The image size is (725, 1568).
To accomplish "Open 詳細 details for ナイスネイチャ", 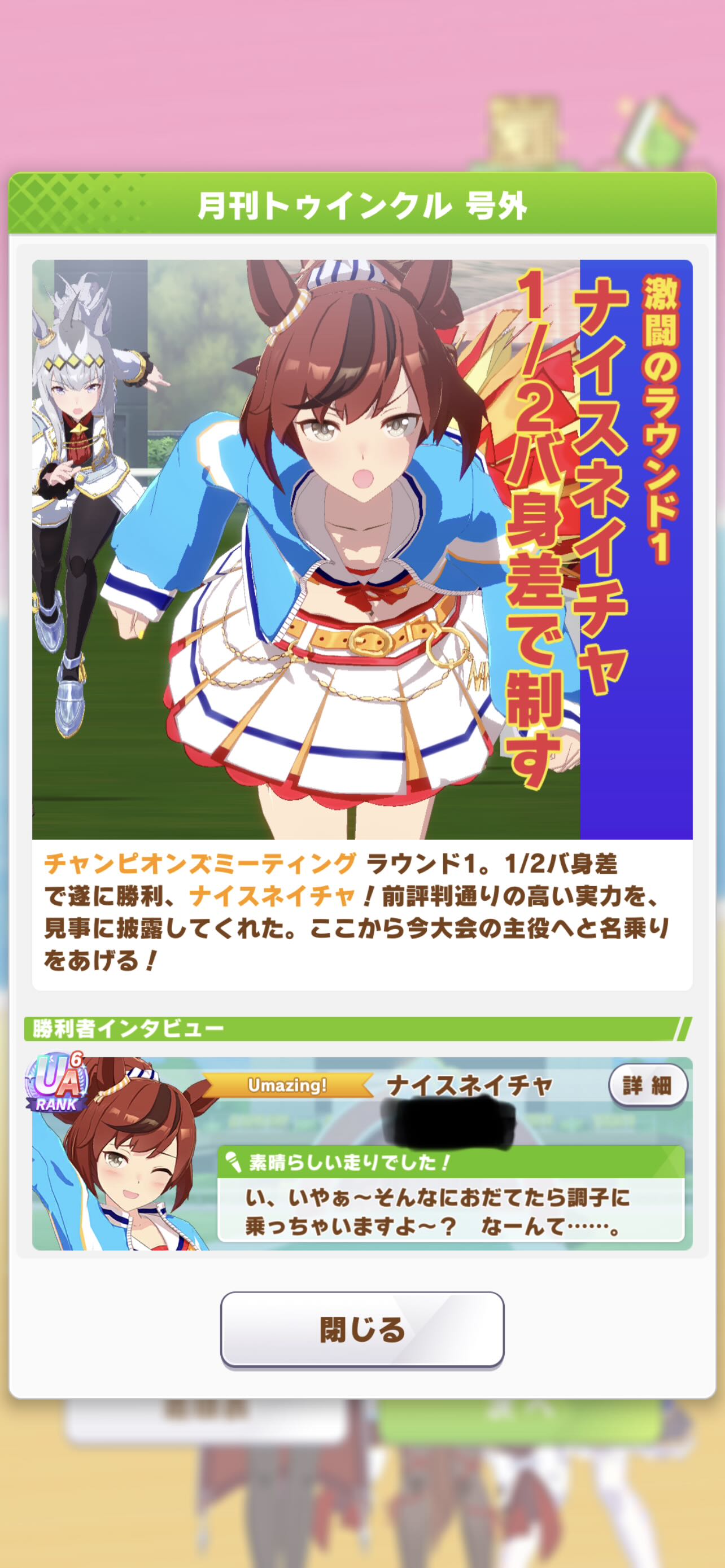I will click(x=648, y=1085).
